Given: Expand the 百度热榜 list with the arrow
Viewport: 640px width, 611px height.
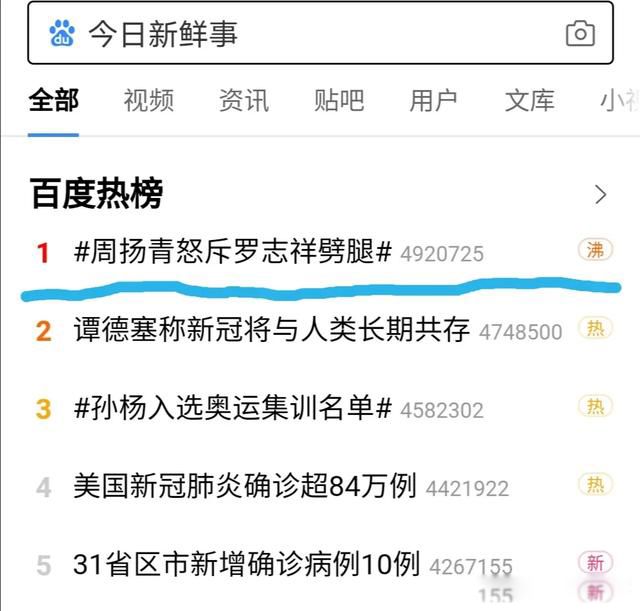Looking at the screenshot, I should 600,194.
